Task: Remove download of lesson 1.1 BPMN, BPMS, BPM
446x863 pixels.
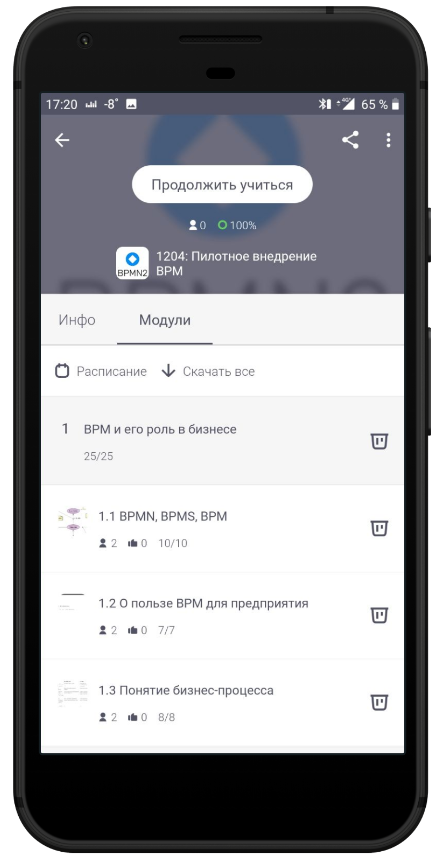Action: click(379, 528)
